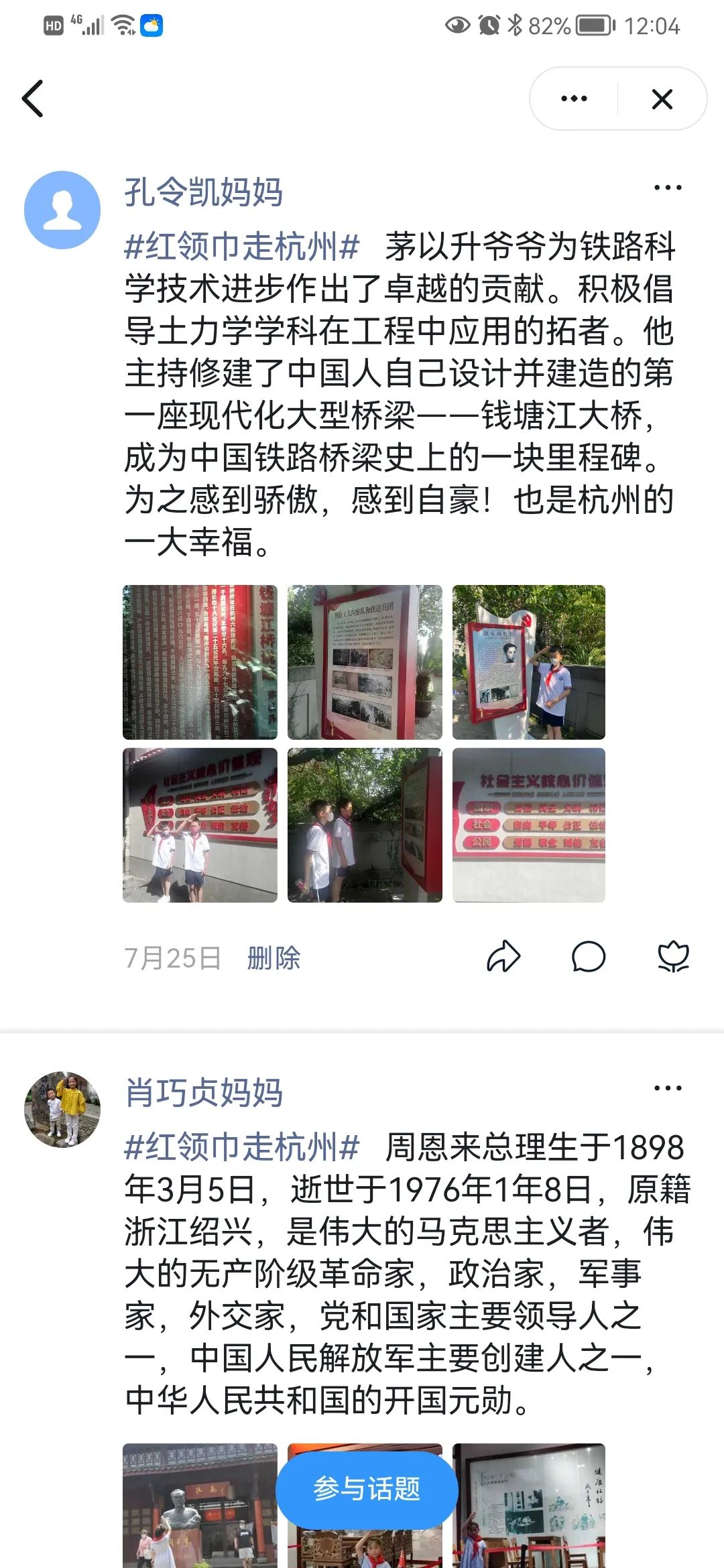Open the #红领巾走杭州# topic in 孔令凯妈妈's post
Screen dimensions: 724x1568
(242, 246)
